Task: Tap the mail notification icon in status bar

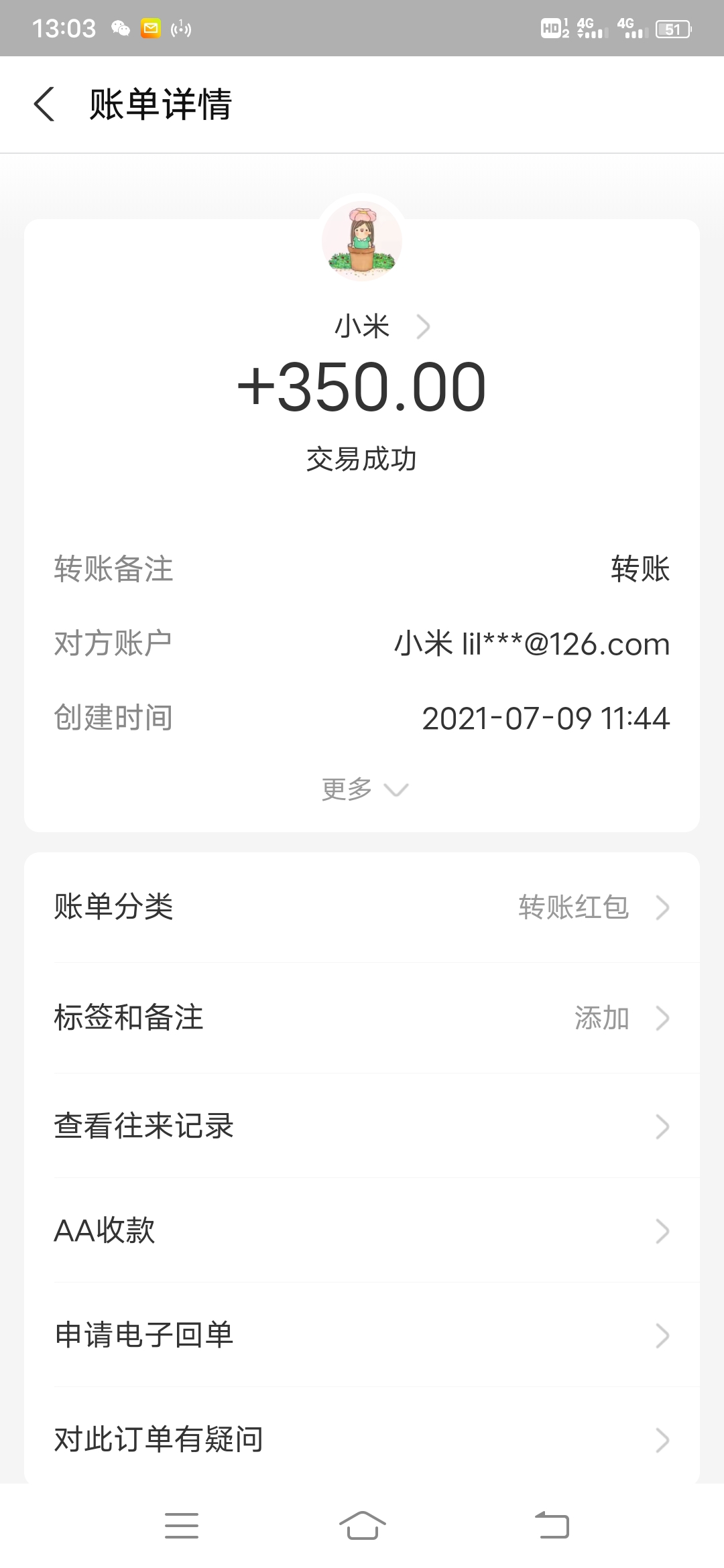Action: (151, 28)
